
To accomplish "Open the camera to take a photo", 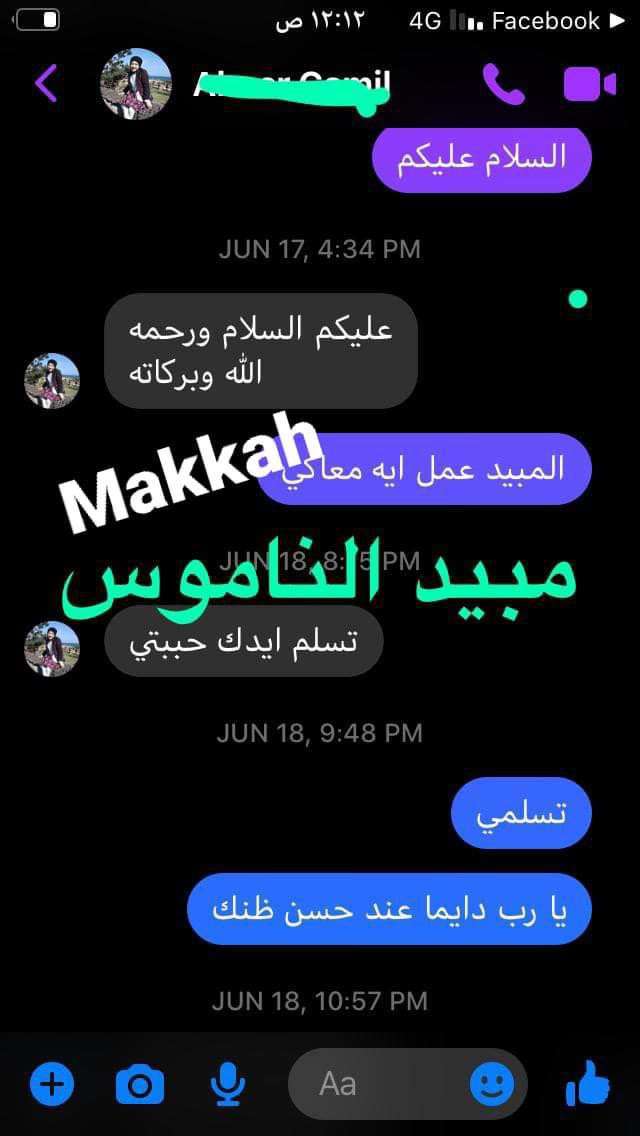I will (140, 1083).
